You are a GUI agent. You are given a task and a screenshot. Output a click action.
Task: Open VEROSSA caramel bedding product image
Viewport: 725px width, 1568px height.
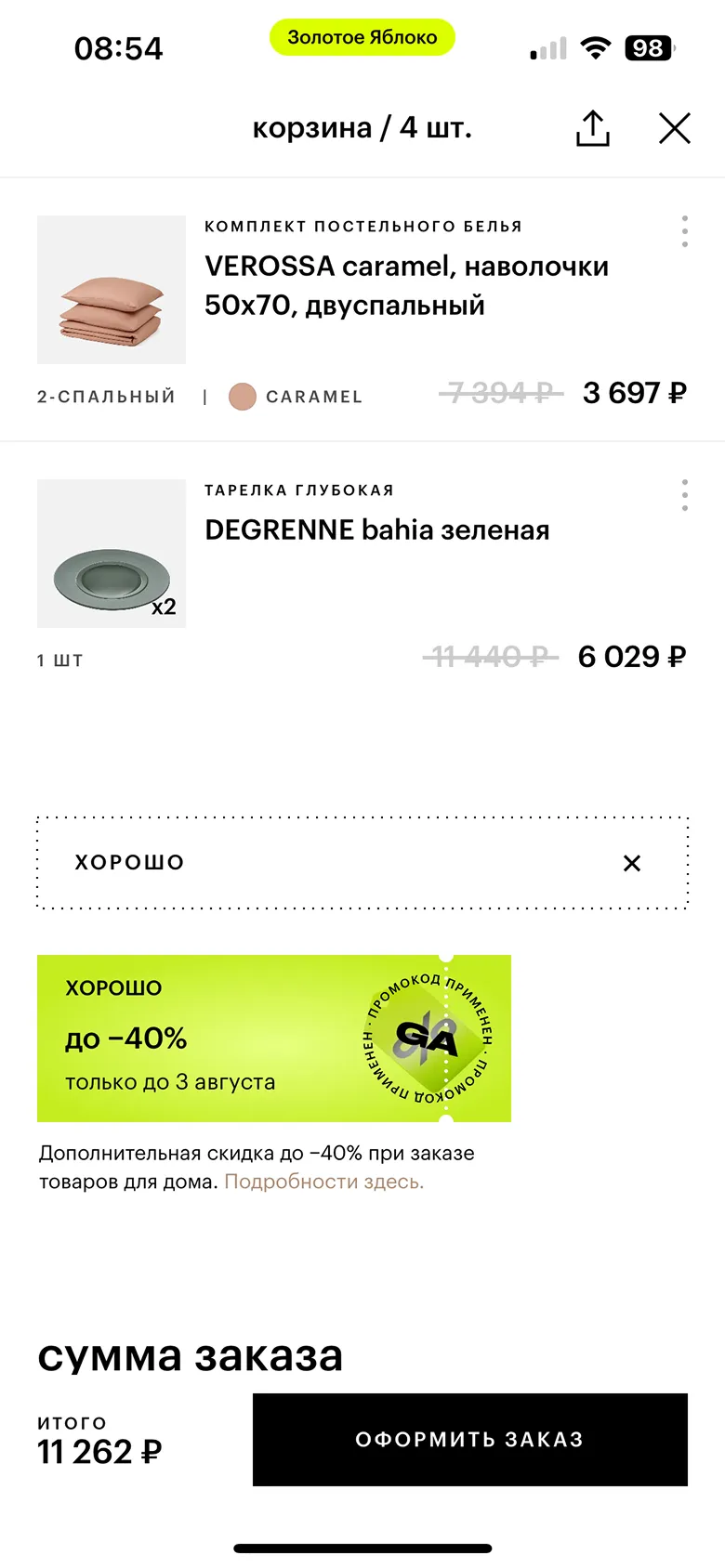click(x=112, y=290)
